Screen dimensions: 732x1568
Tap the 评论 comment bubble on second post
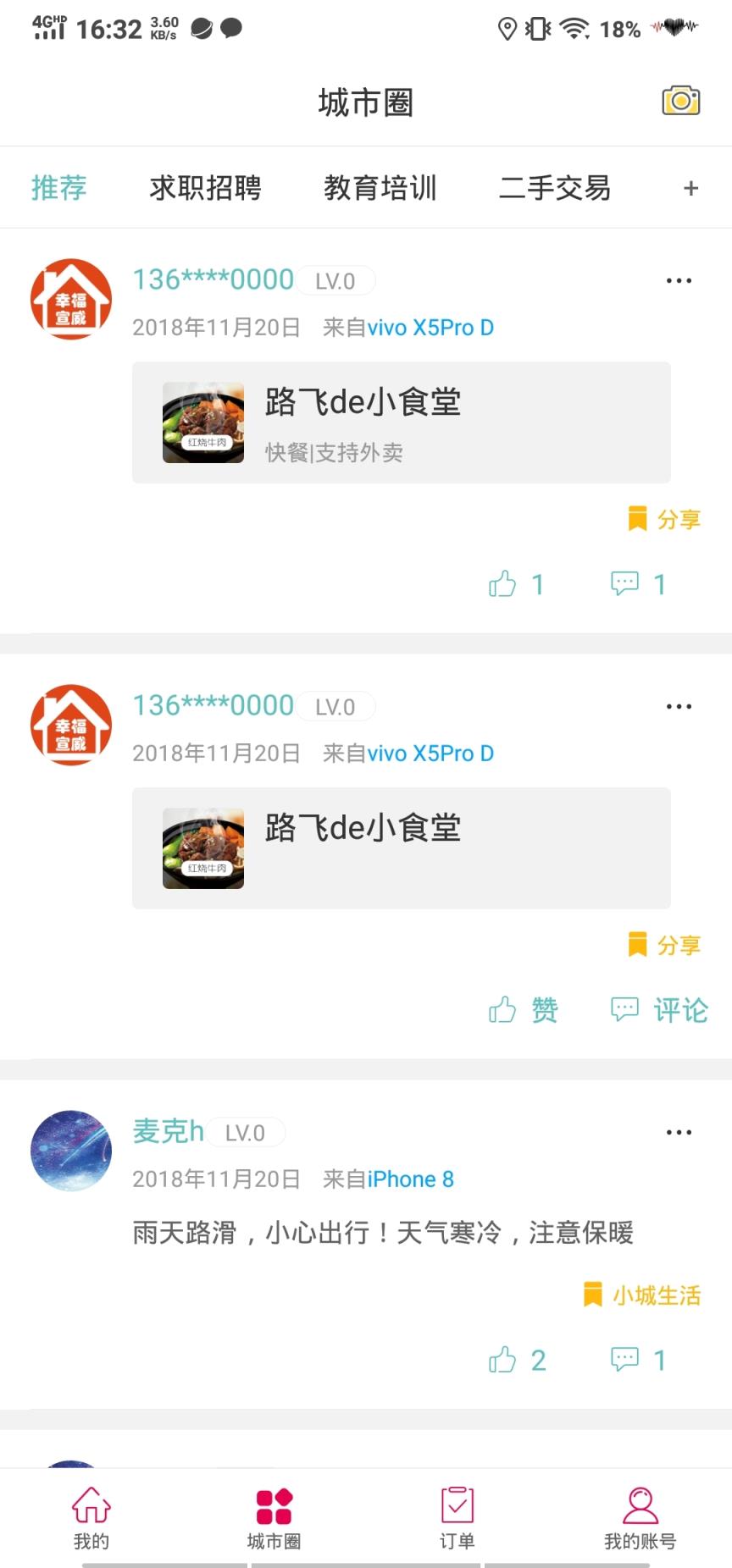pyautogui.click(x=625, y=1009)
